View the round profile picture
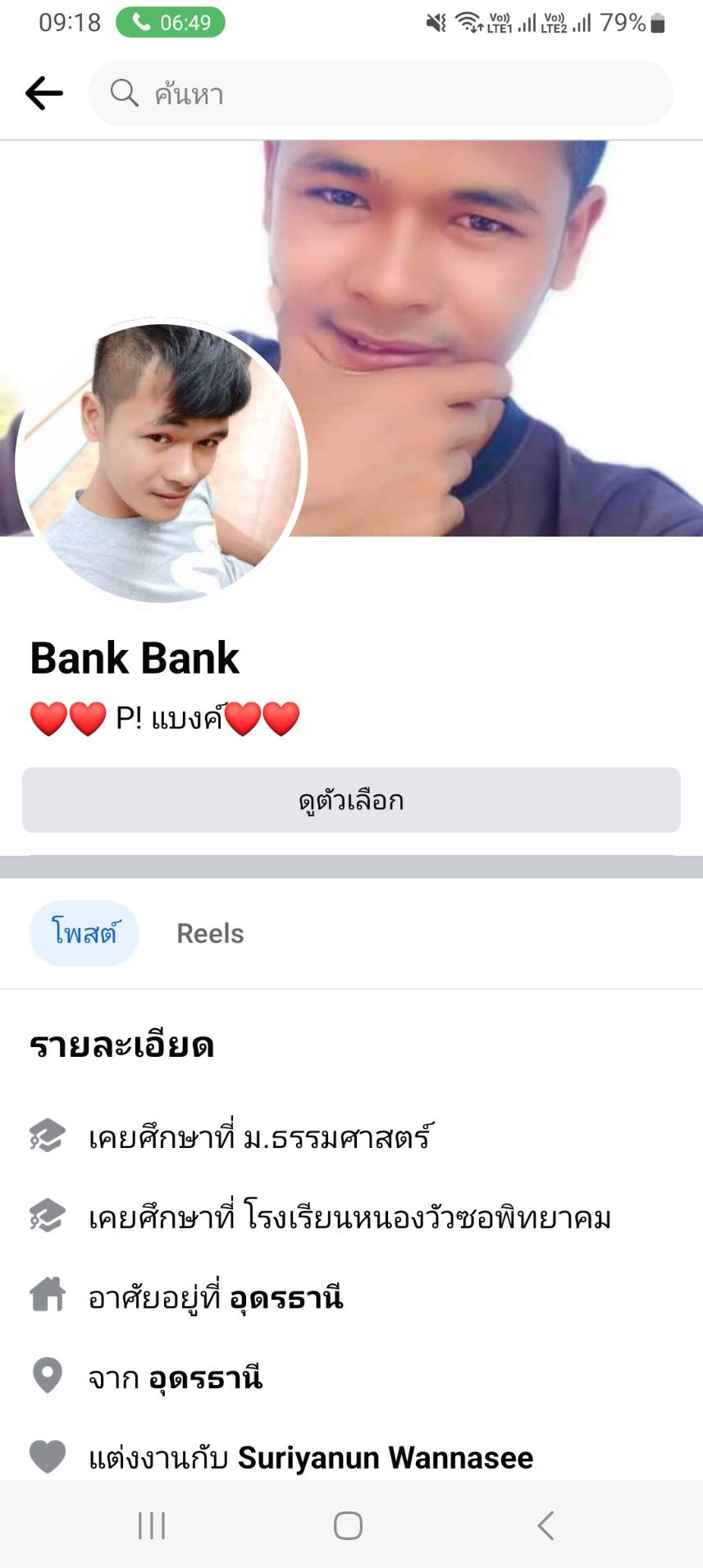The height and width of the screenshot is (1568, 703). (161, 464)
